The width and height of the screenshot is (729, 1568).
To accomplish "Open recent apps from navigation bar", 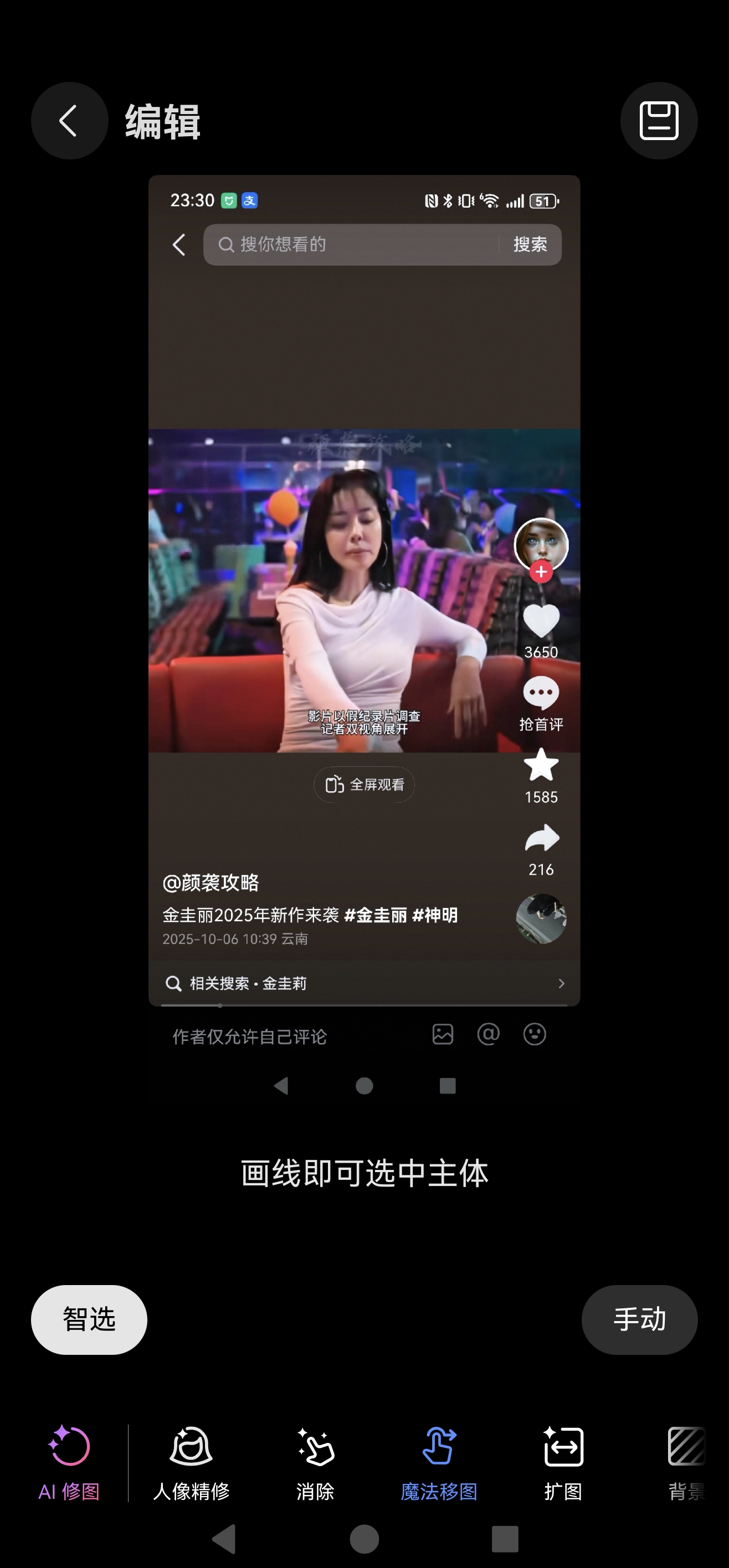I will (505, 1539).
